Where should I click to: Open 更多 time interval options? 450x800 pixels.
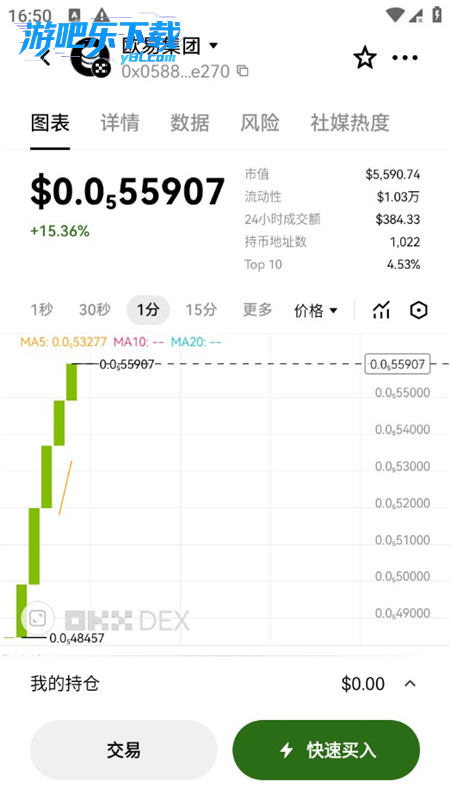(257, 310)
